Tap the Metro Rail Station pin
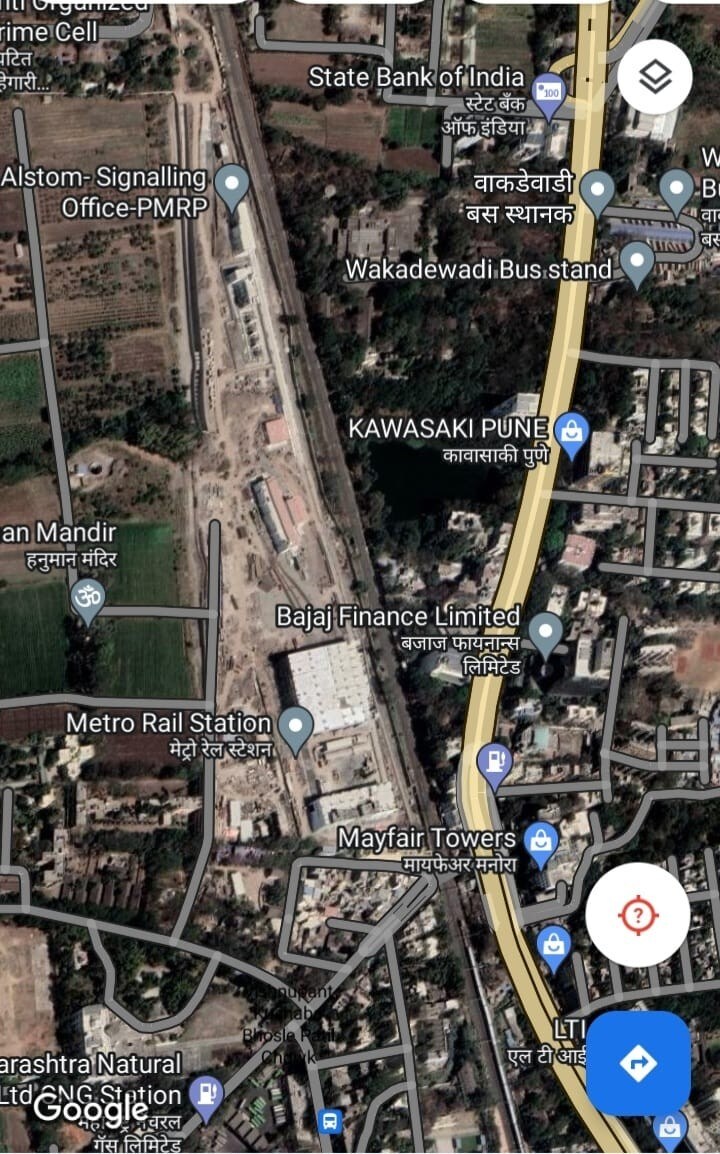 coord(295,729)
